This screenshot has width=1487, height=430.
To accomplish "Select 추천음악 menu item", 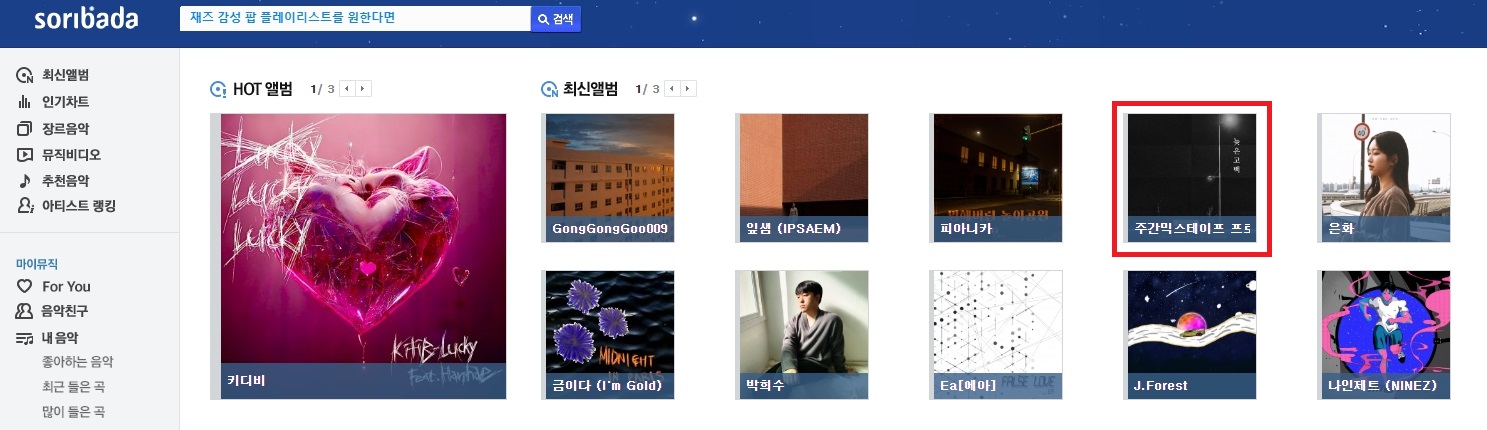I will click(66, 181).
